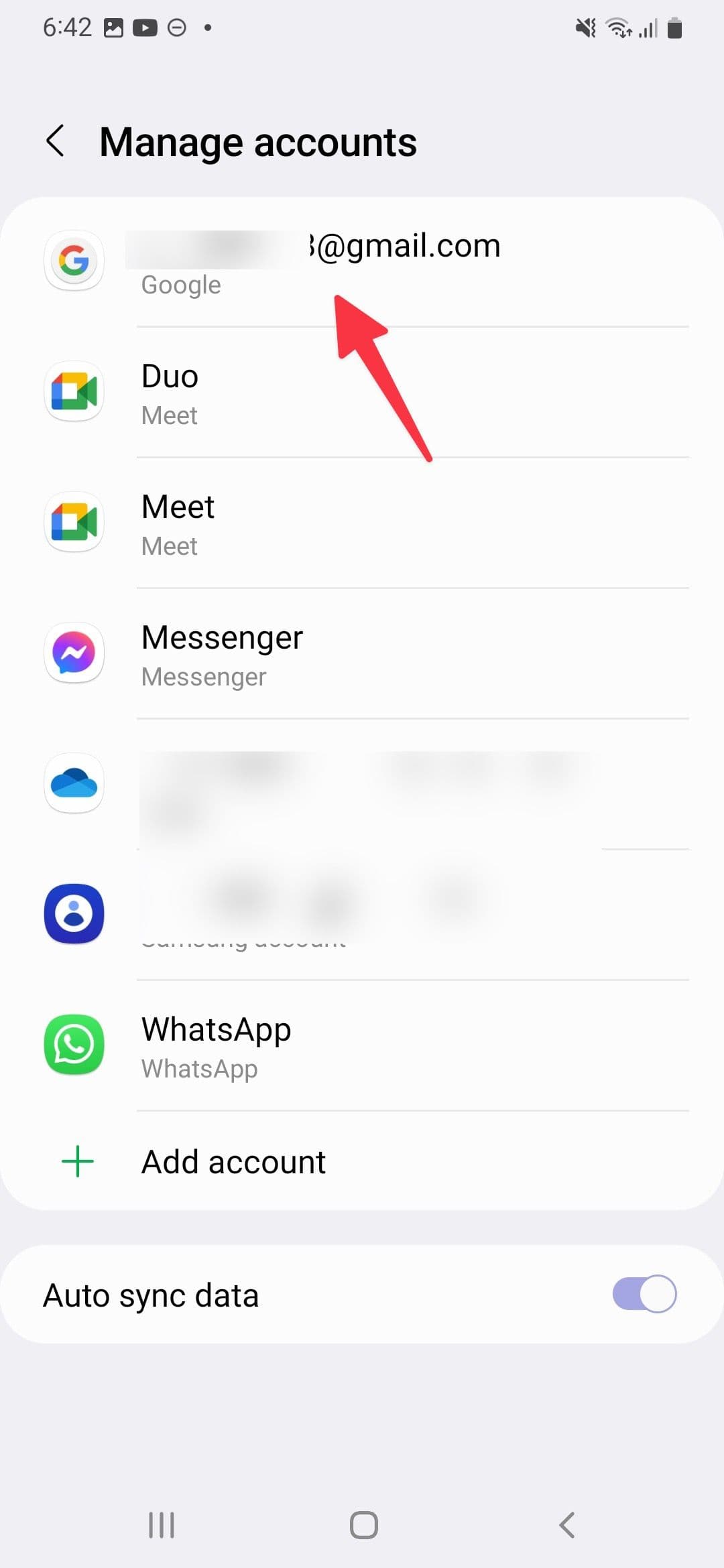Open the Messenger account icon

pos(74,653)
